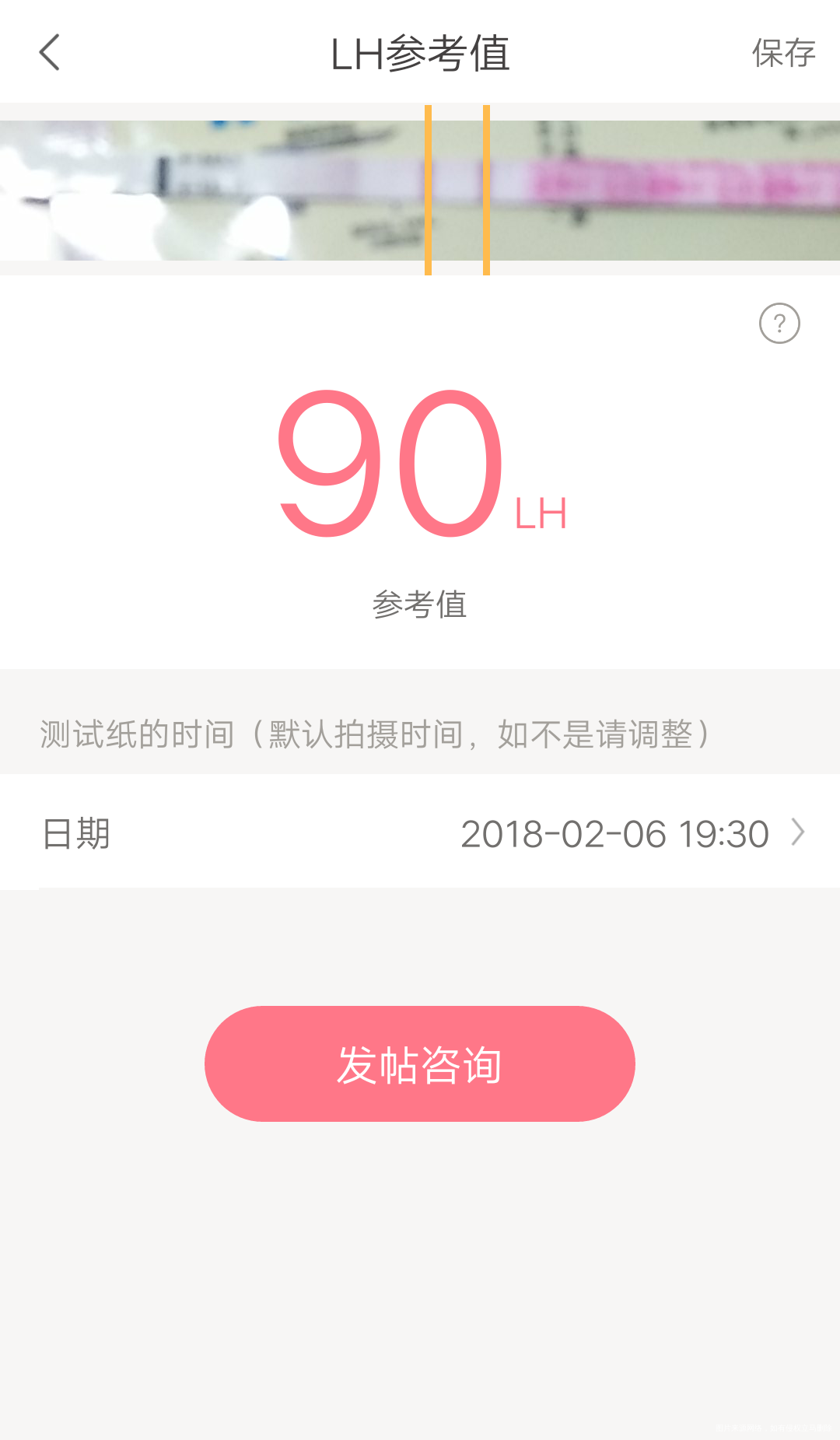Tap the 参考值 label under 90
Viewport: 840px width, 1440px height.
pyautogui.click(x=420, y=605)
